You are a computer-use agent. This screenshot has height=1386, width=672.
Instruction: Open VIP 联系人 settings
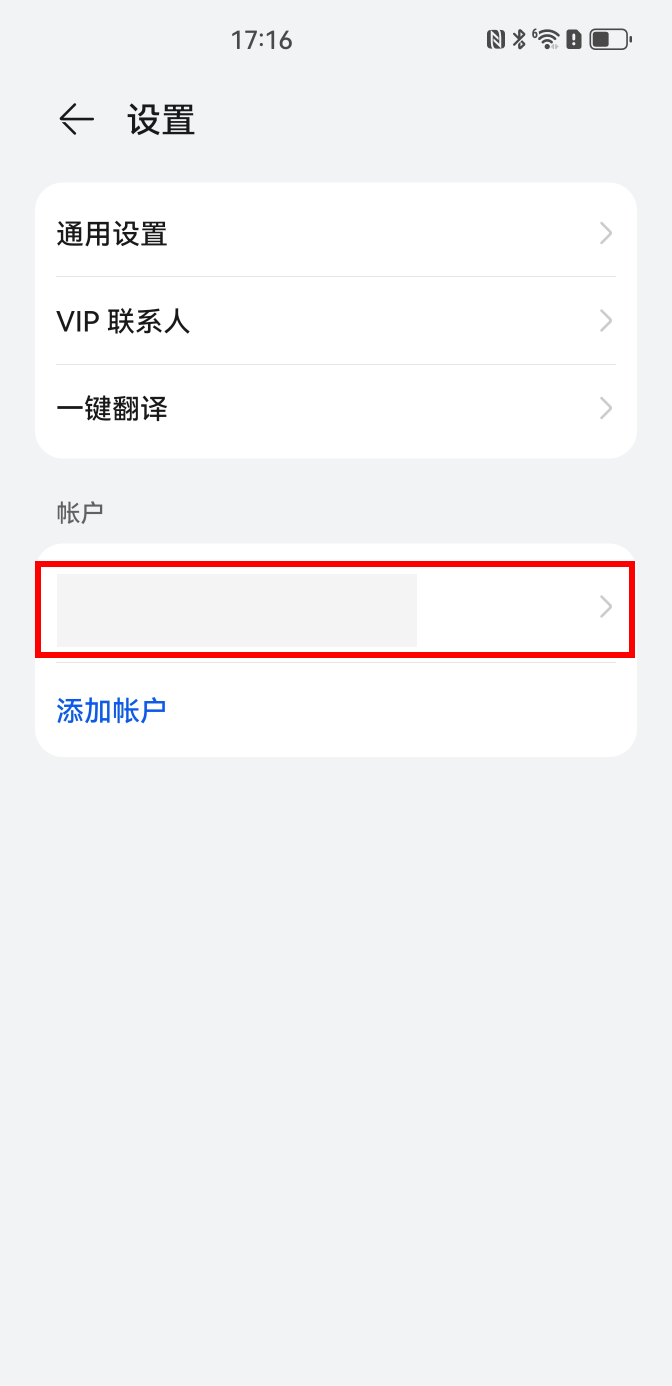[x=335, y=321]
